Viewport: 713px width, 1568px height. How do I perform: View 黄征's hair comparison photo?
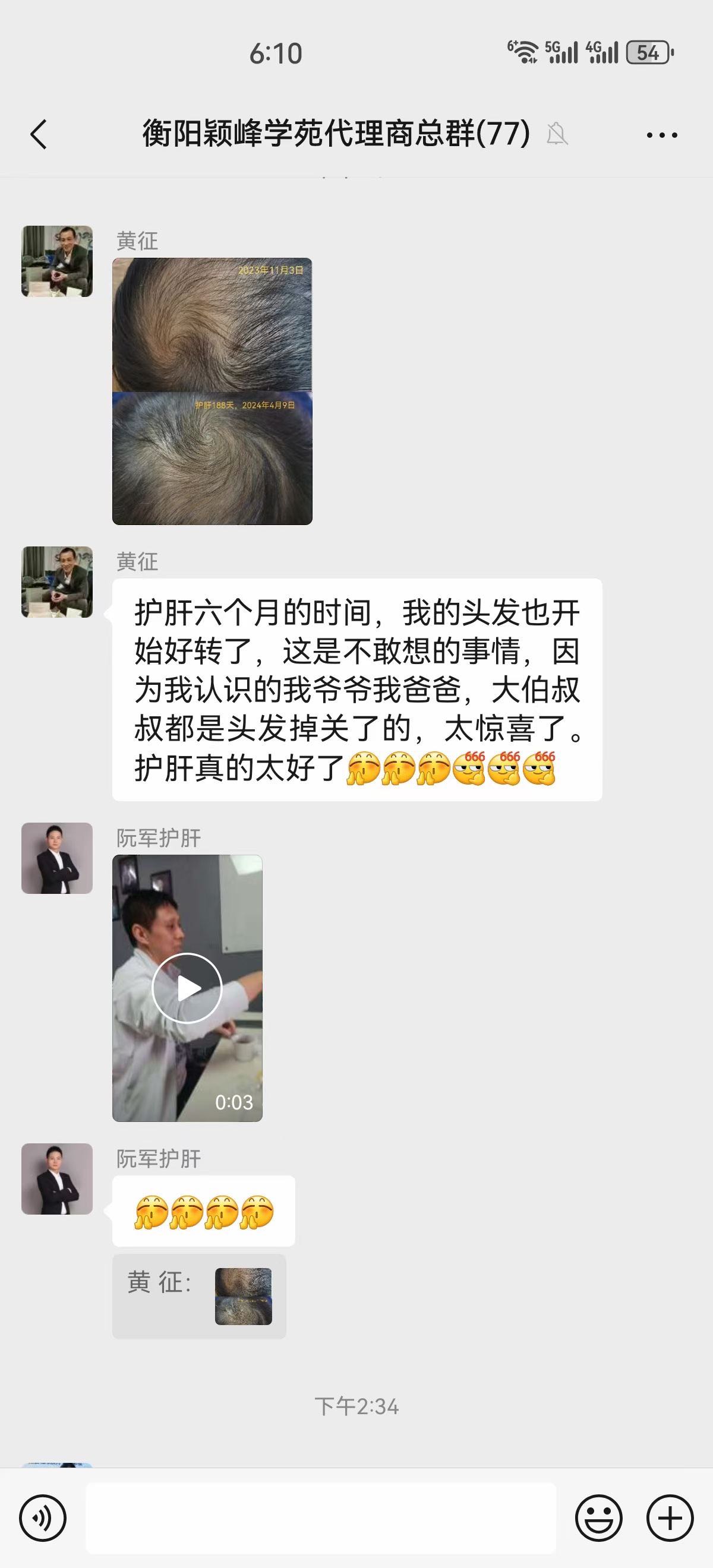212,391
